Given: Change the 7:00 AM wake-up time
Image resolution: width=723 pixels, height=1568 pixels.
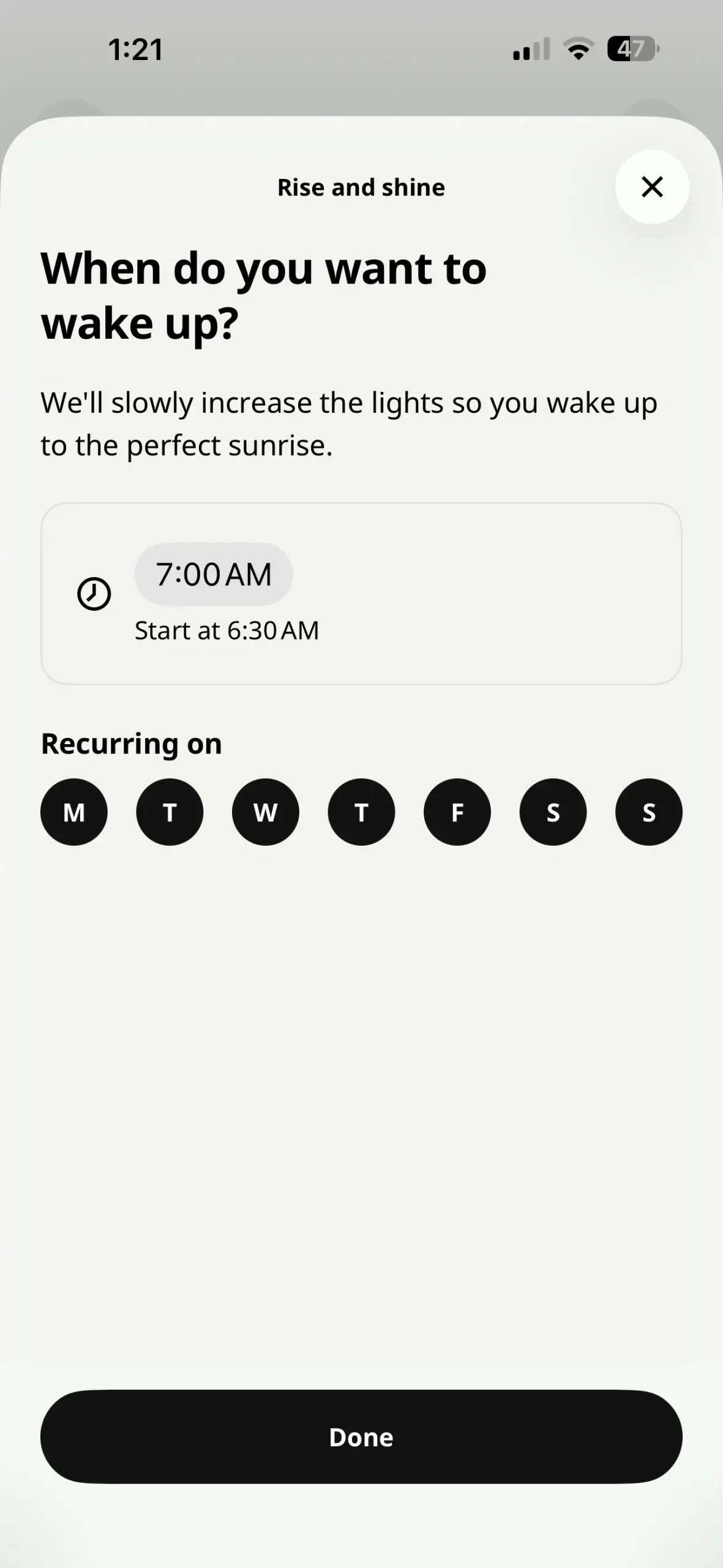Looking at the screenshot, I should click(213, 575).
